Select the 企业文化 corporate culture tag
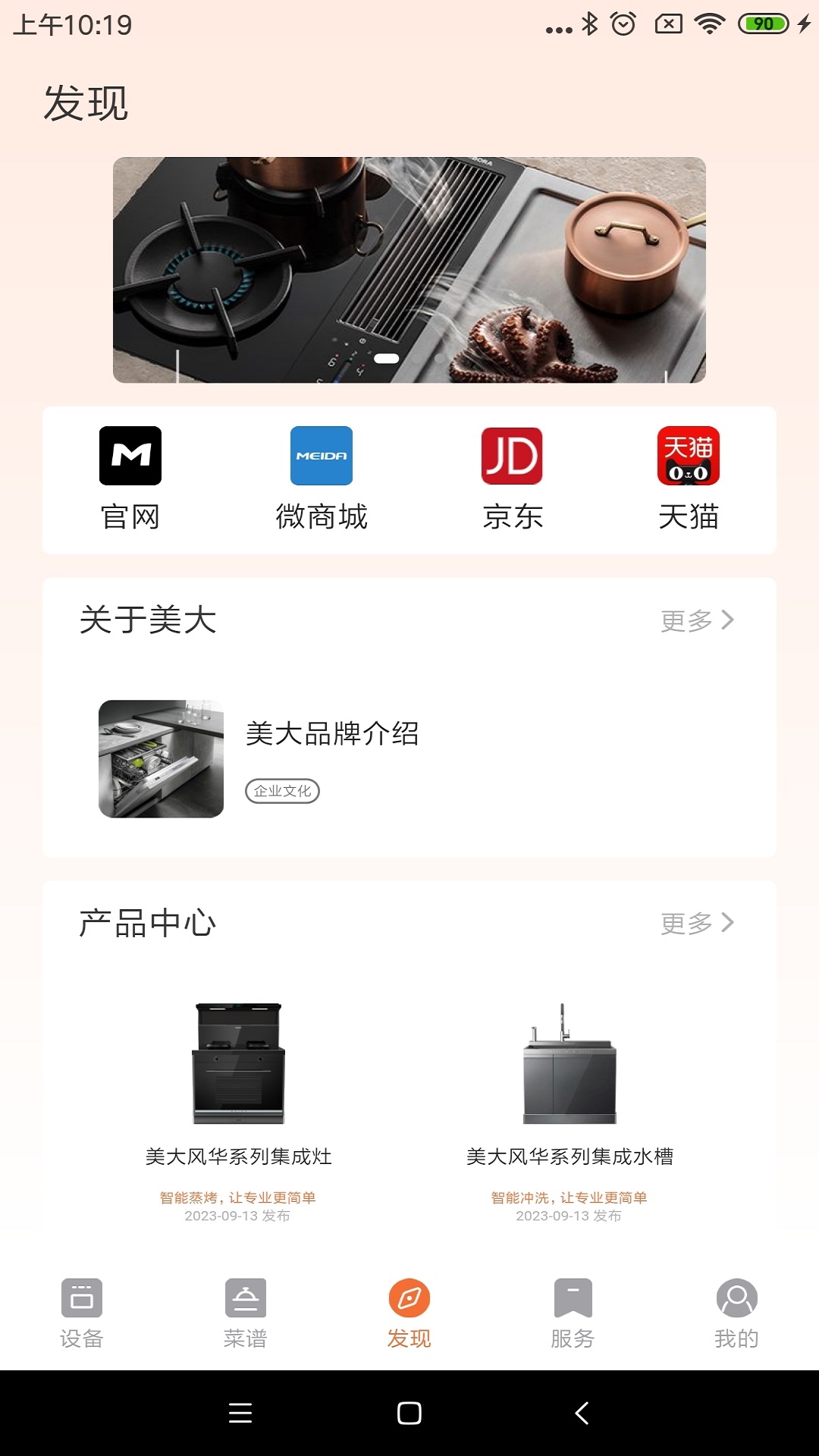 pyautogui.click(x=283, y=790)
